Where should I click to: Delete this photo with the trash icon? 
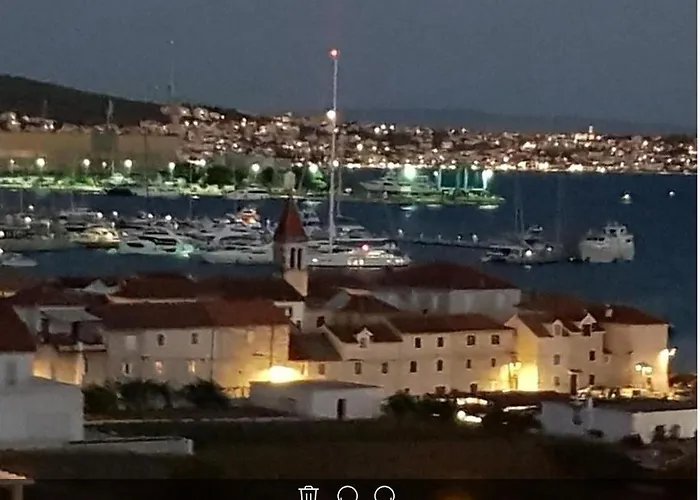click(x=309, y=493)
